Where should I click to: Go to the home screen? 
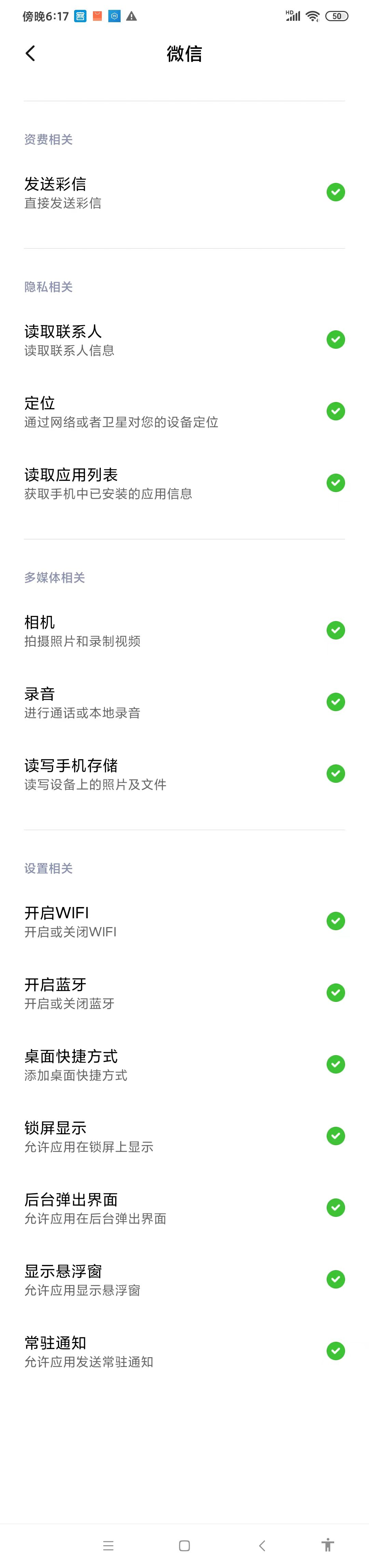pyautogui.click(x=184, y=1545)
